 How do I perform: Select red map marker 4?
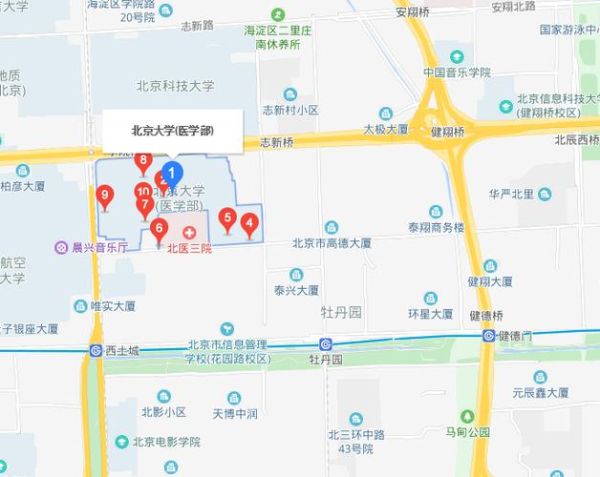(249, 223)
